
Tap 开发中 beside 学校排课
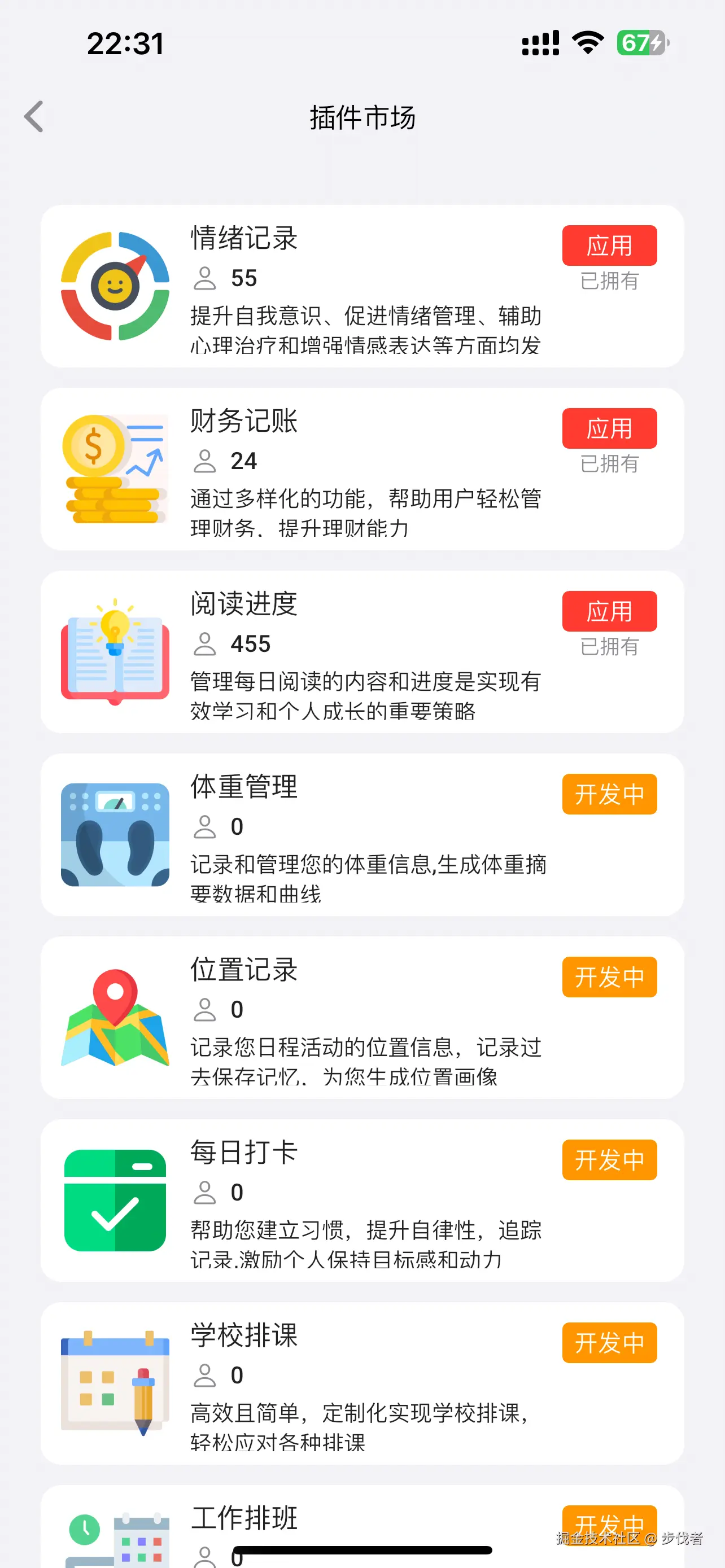pos(609,1343)
